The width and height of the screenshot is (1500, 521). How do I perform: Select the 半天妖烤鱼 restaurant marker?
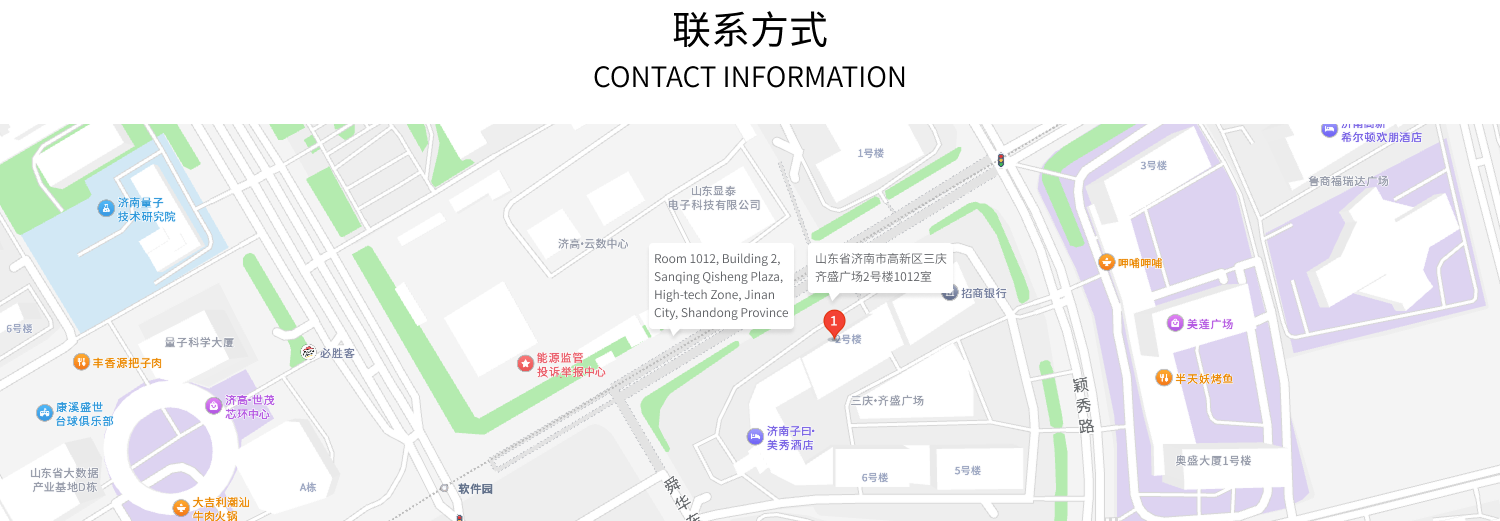tap(1164, 377)
